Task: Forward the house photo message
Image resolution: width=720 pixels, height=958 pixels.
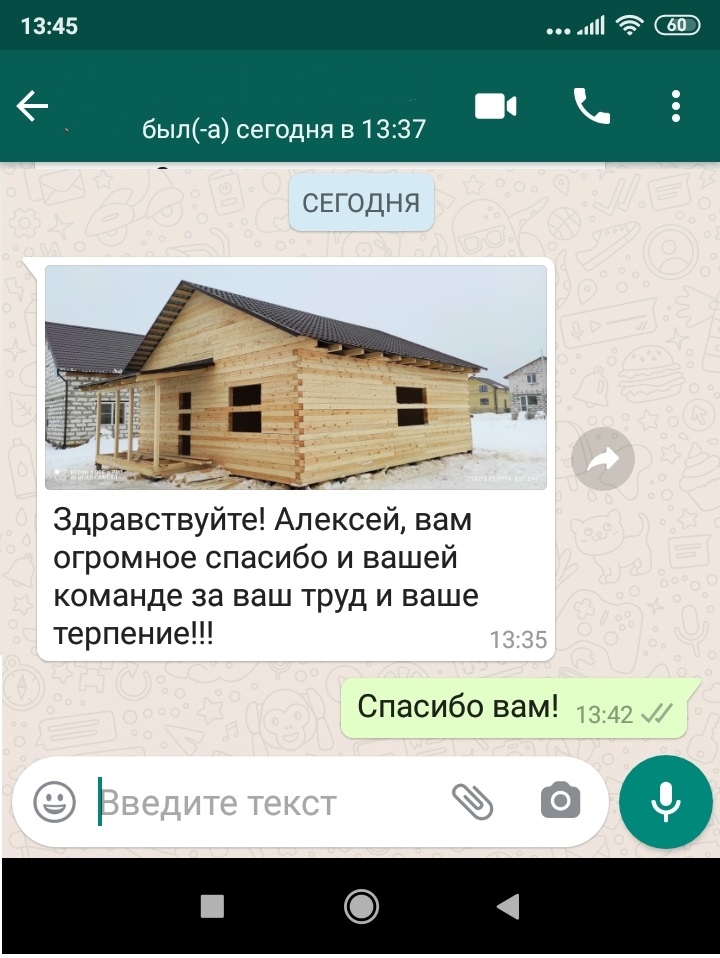Action: pos(602,459)
